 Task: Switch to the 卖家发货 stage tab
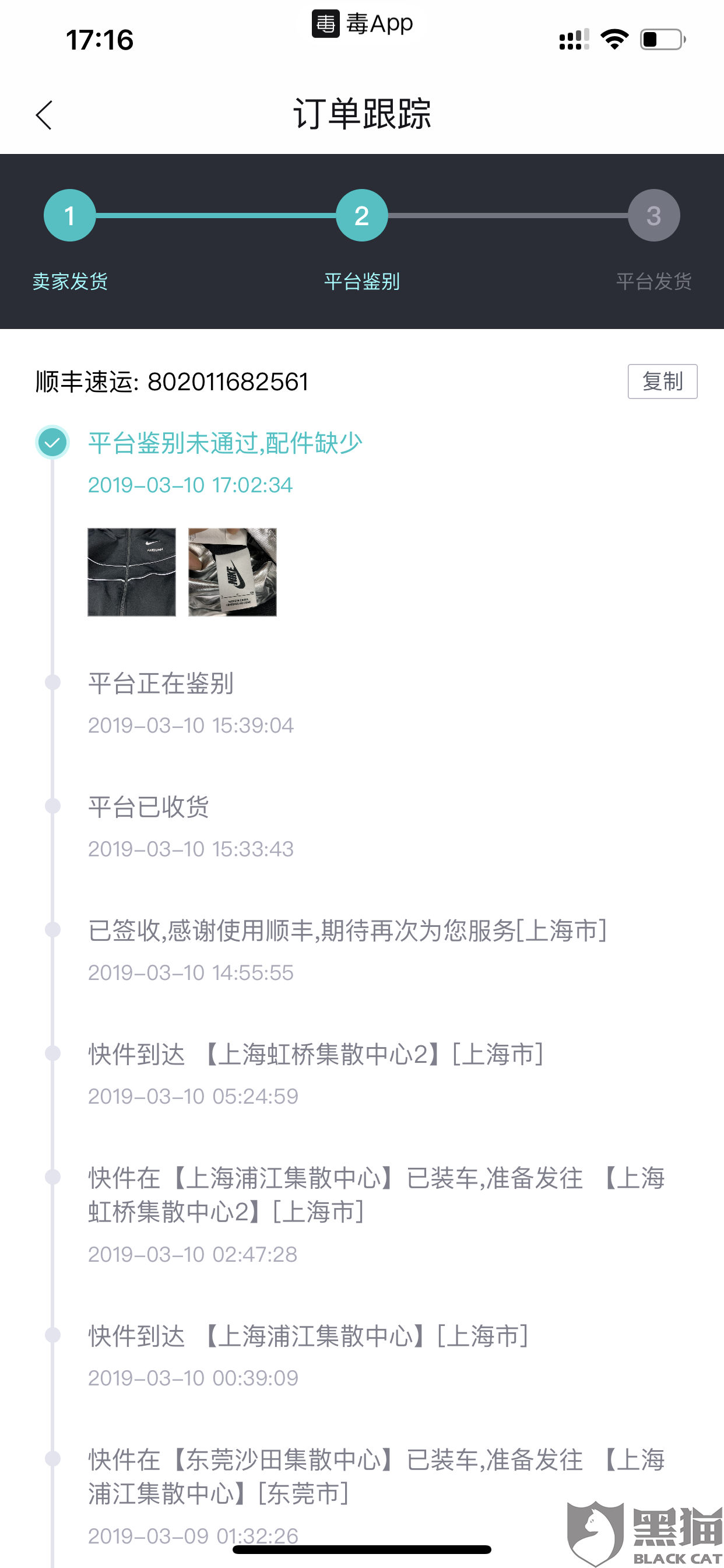70,281
